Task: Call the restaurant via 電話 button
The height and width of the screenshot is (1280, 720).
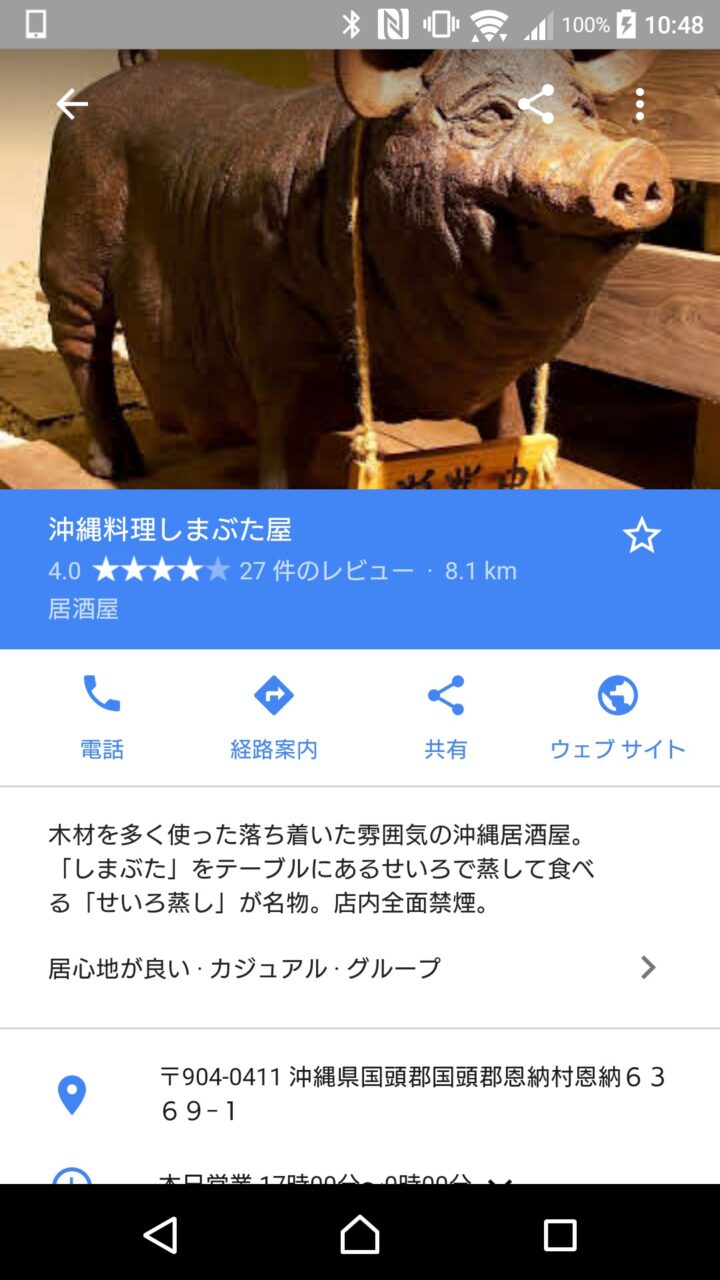Action: coord(101,716)
